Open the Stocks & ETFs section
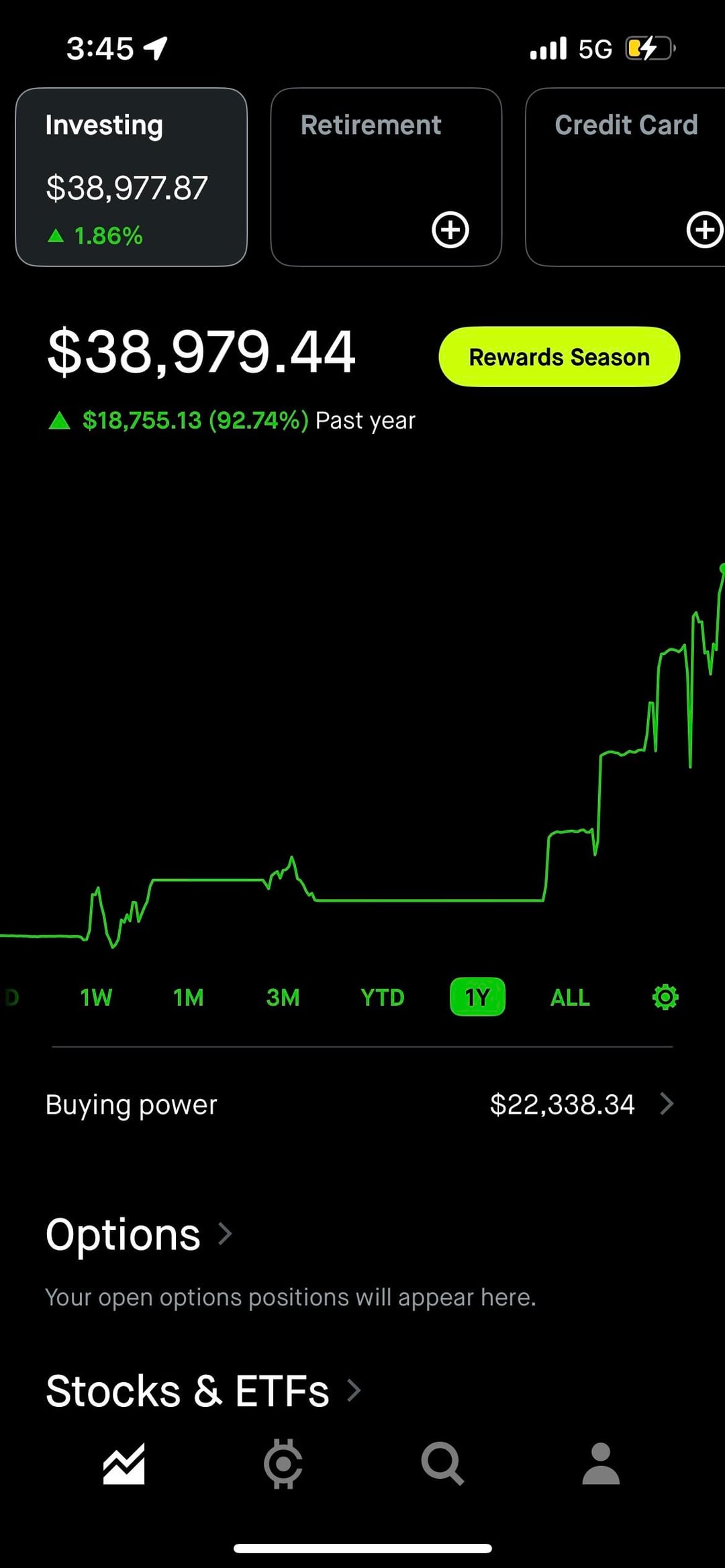Image resolution: width=725 pixels, height=1568 pixels. click(x=203, y=1391)
